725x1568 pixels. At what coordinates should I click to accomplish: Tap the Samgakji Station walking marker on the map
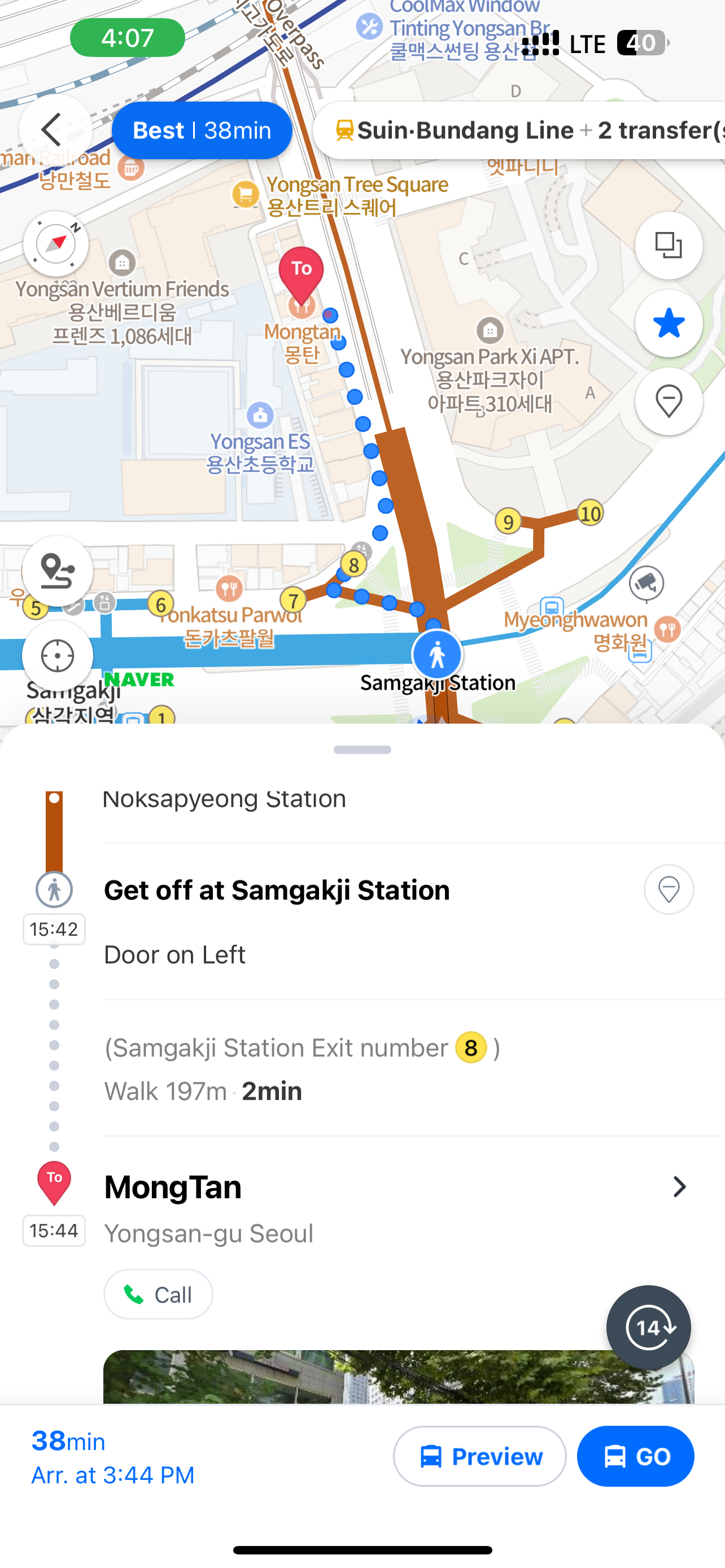pos(437,655)
